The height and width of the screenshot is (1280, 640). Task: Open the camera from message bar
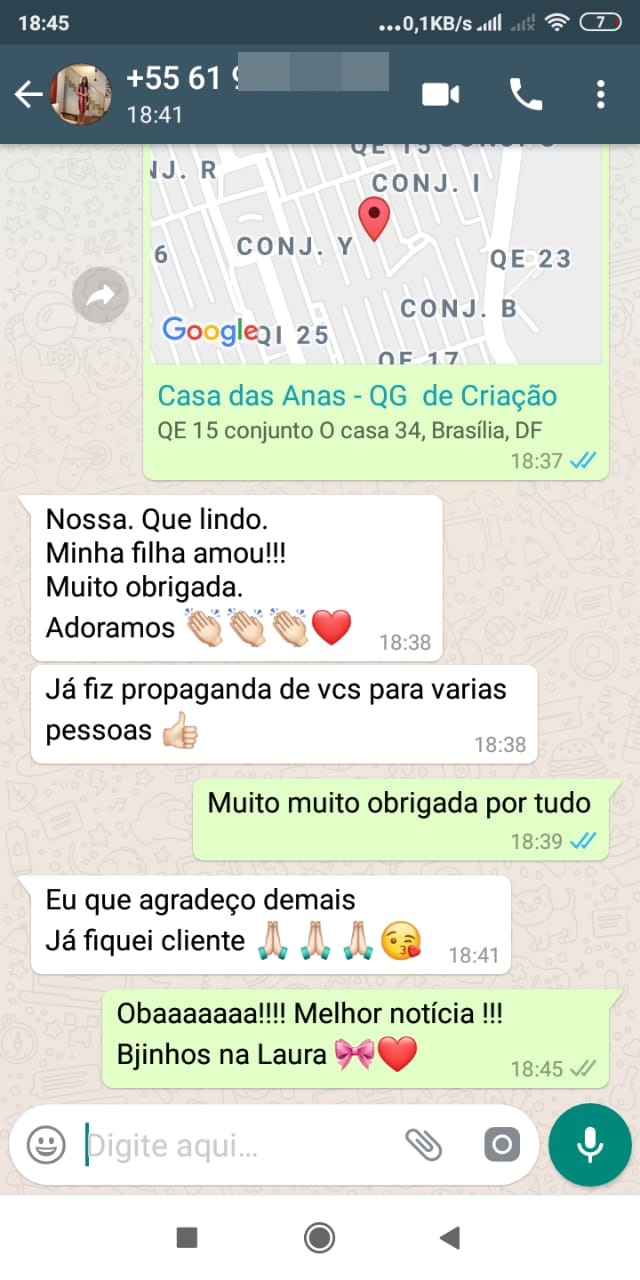point(502,1144)
